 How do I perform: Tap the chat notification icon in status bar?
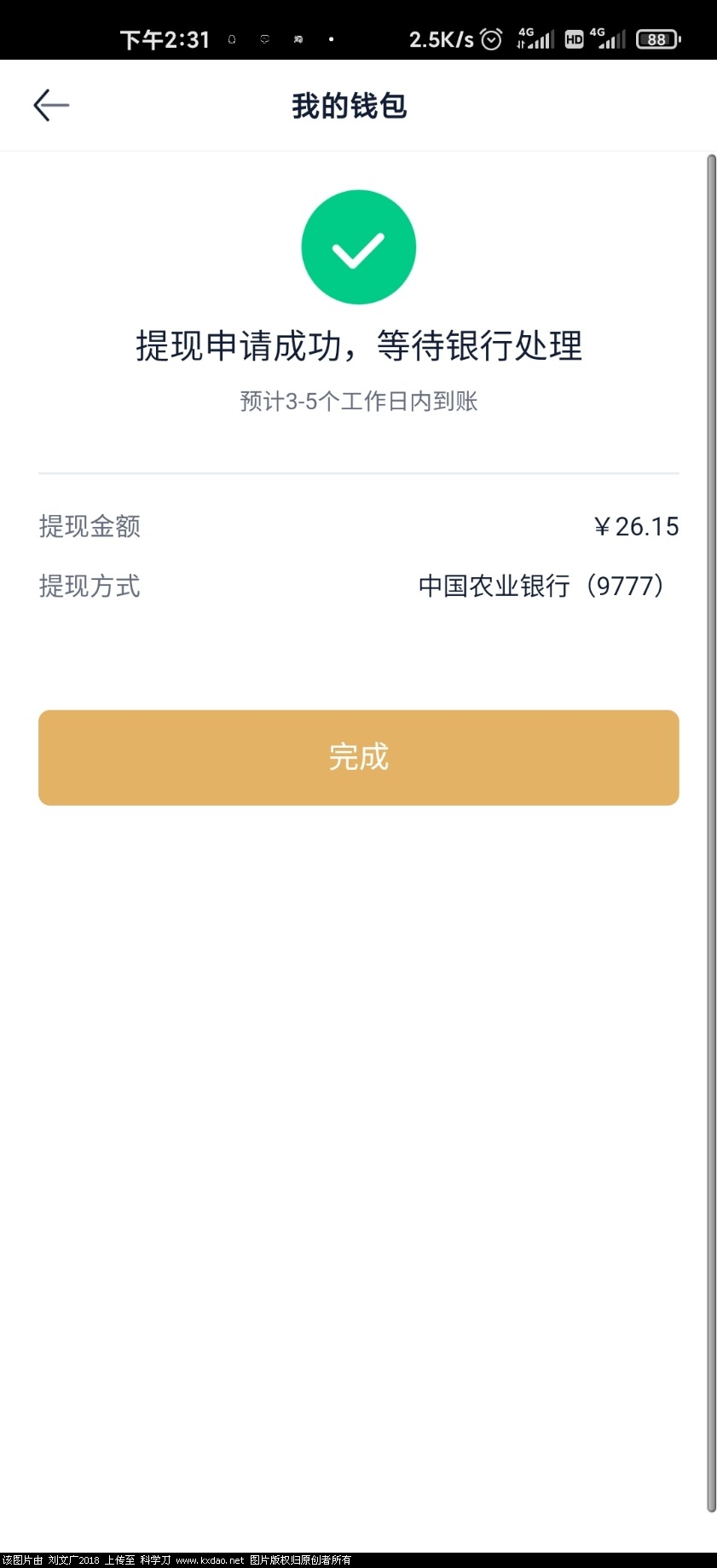pyautogui.click(x=264, y=39)
